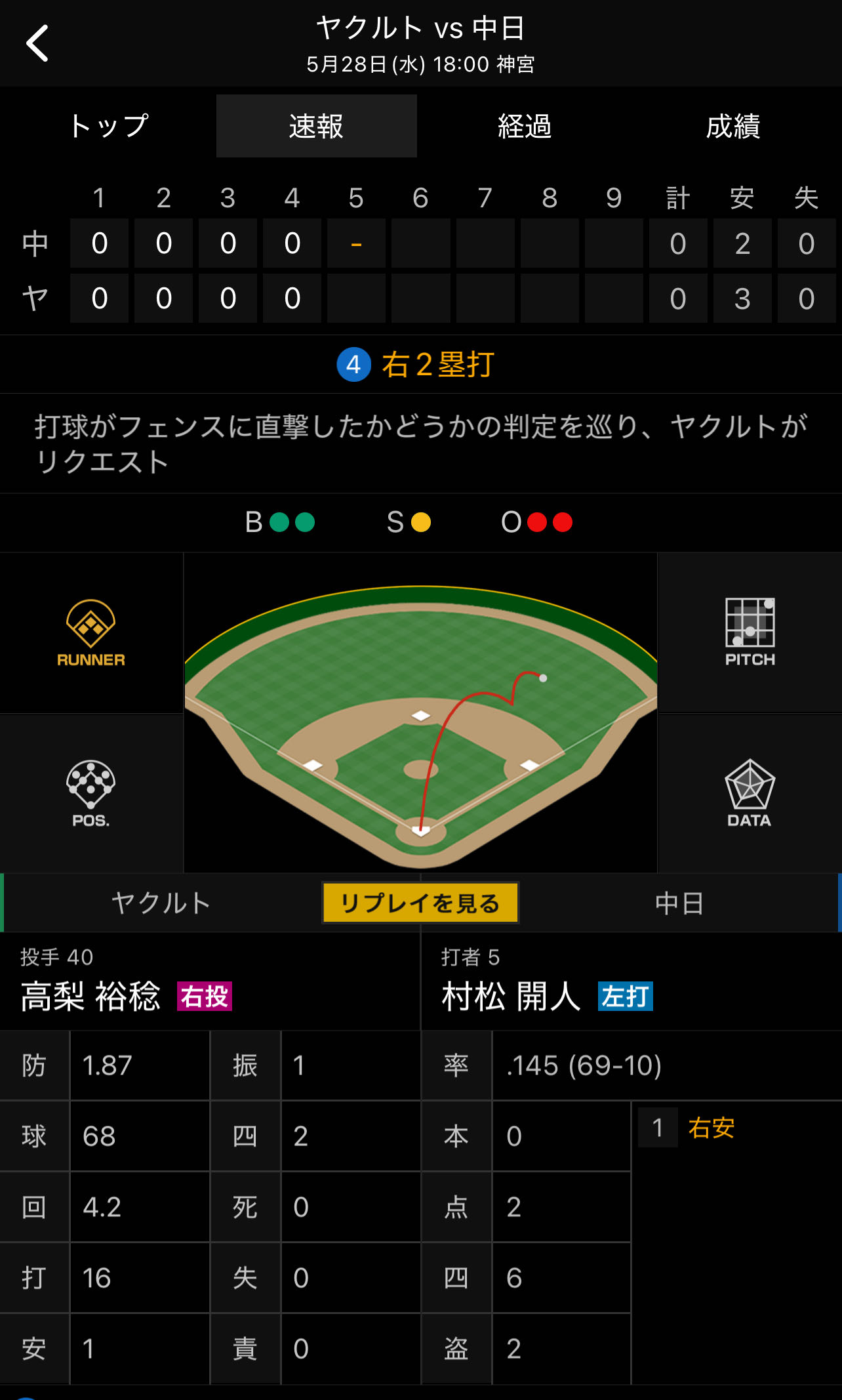The image size is (842, 1400).
Task: Open the 経過 tab
Action: coord(525,126)
